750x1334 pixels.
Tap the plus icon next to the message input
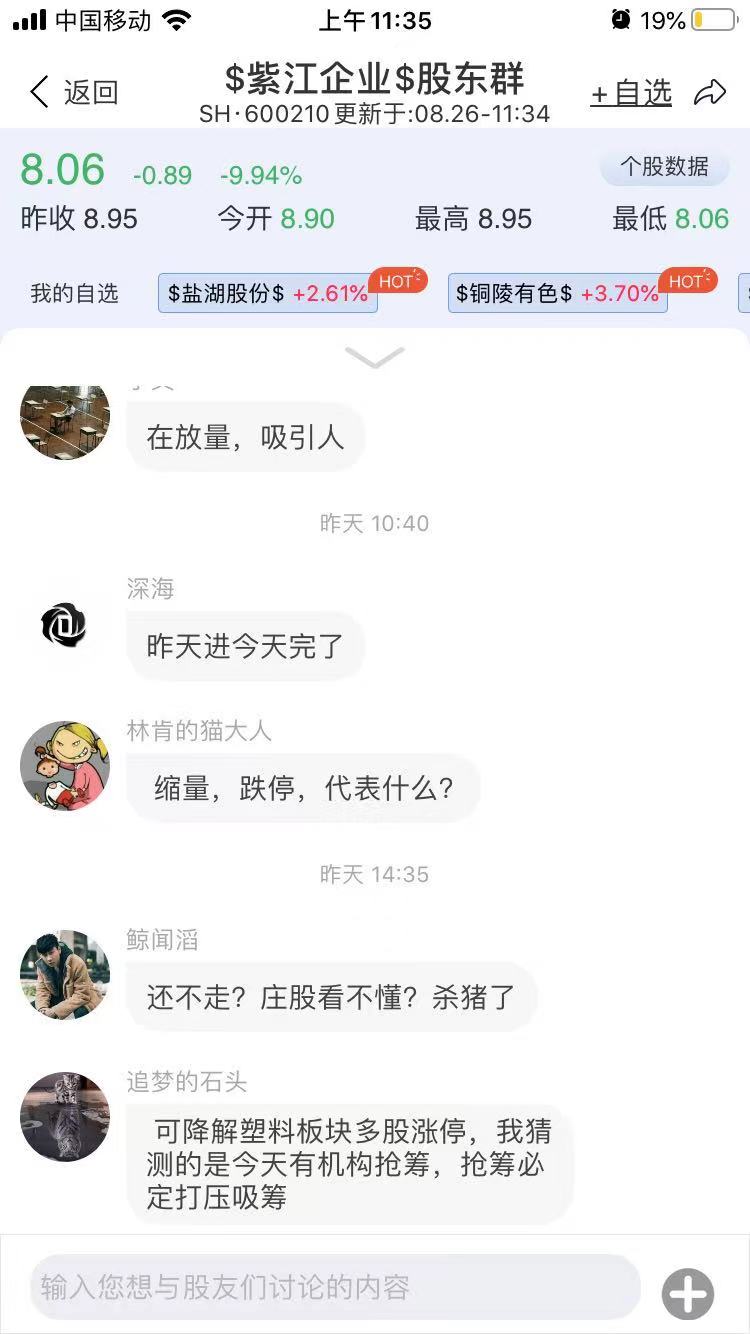(x=687, y=1292)
